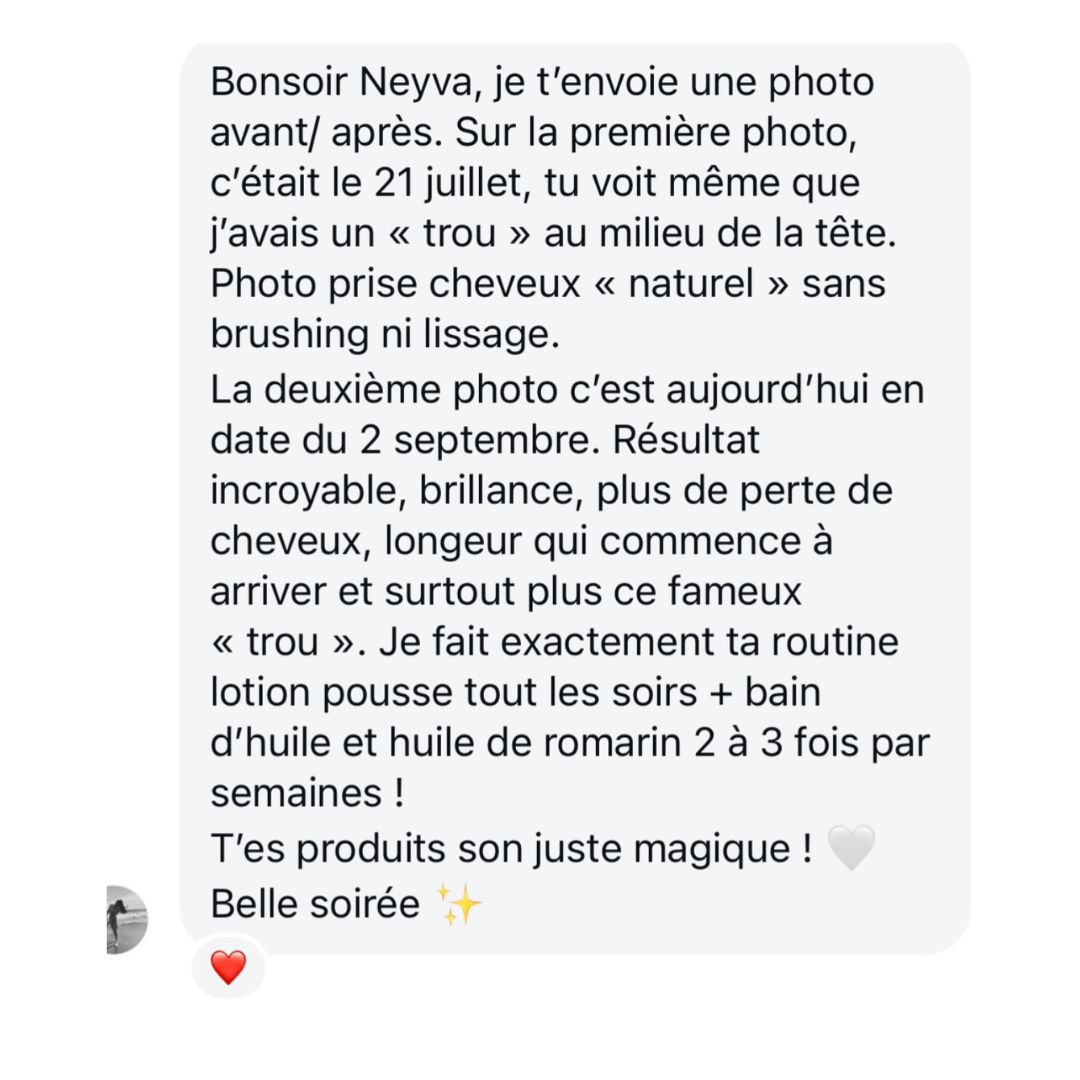Tap the red heart reaction under the message
1080x1080 pixels.
pos(228,967)
